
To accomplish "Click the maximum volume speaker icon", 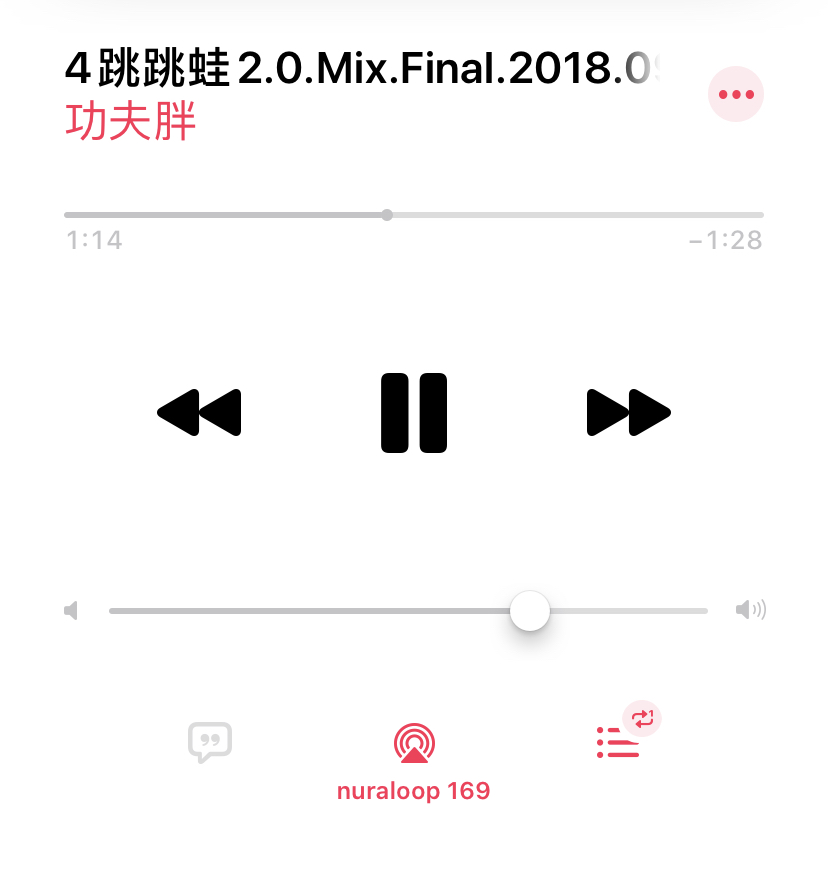I will click(x=751, y=610).
